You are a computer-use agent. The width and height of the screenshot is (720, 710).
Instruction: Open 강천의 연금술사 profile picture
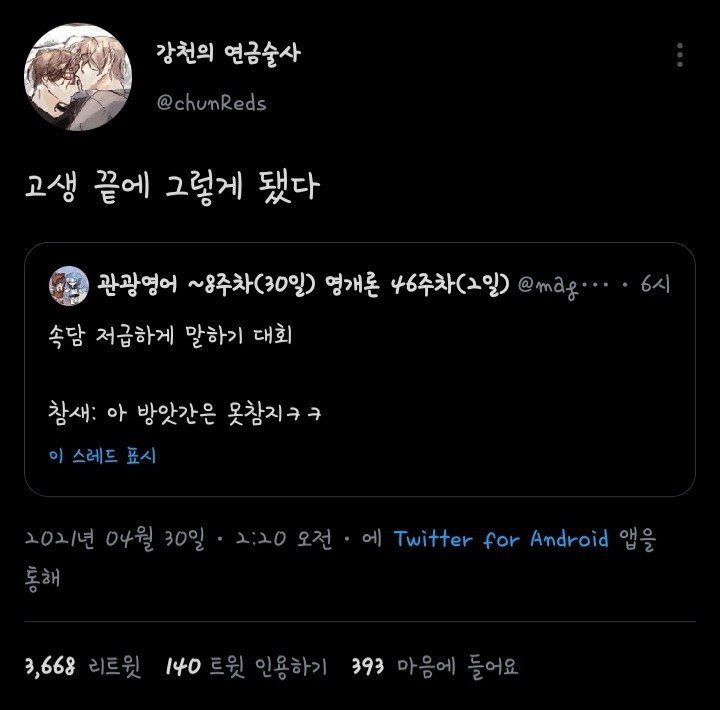[x=79, y=79]
